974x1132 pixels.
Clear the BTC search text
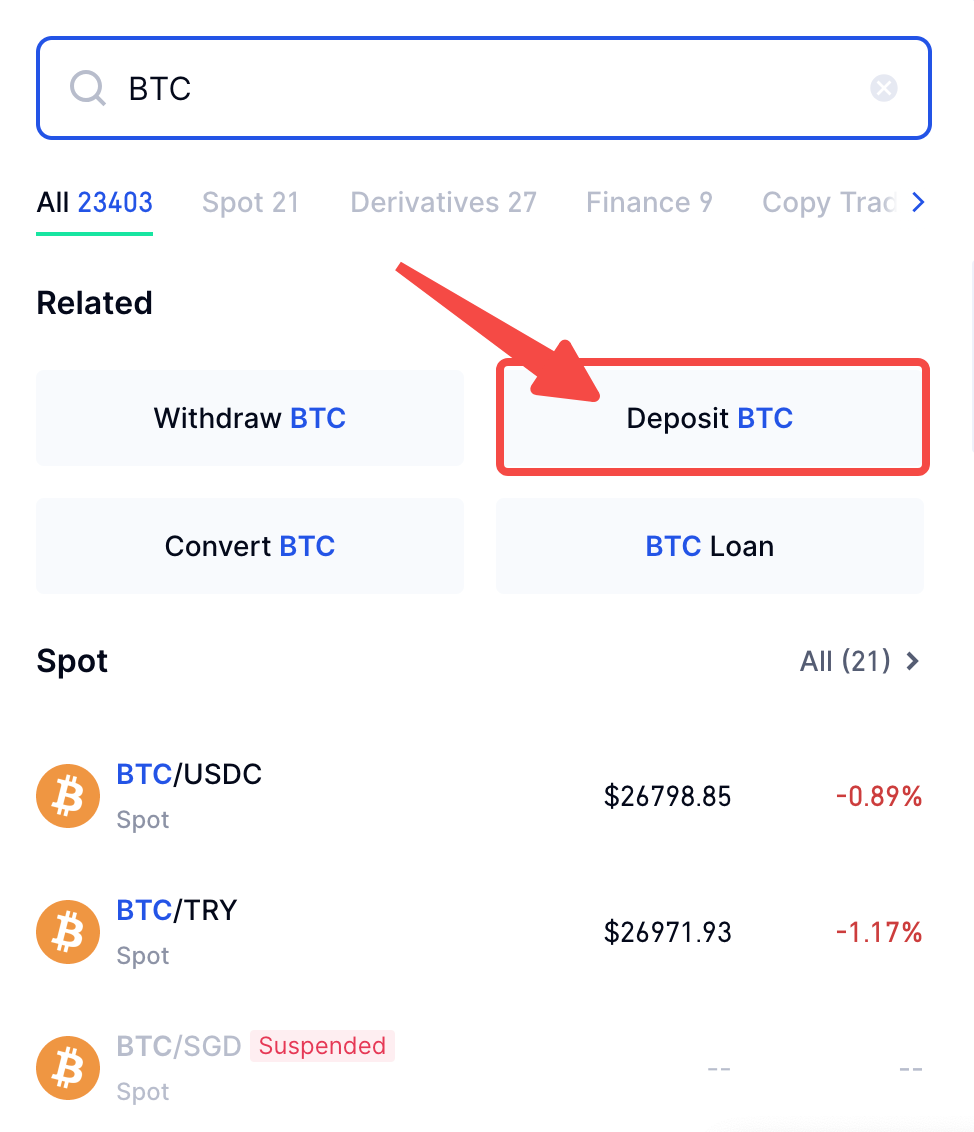click(883, 89)
